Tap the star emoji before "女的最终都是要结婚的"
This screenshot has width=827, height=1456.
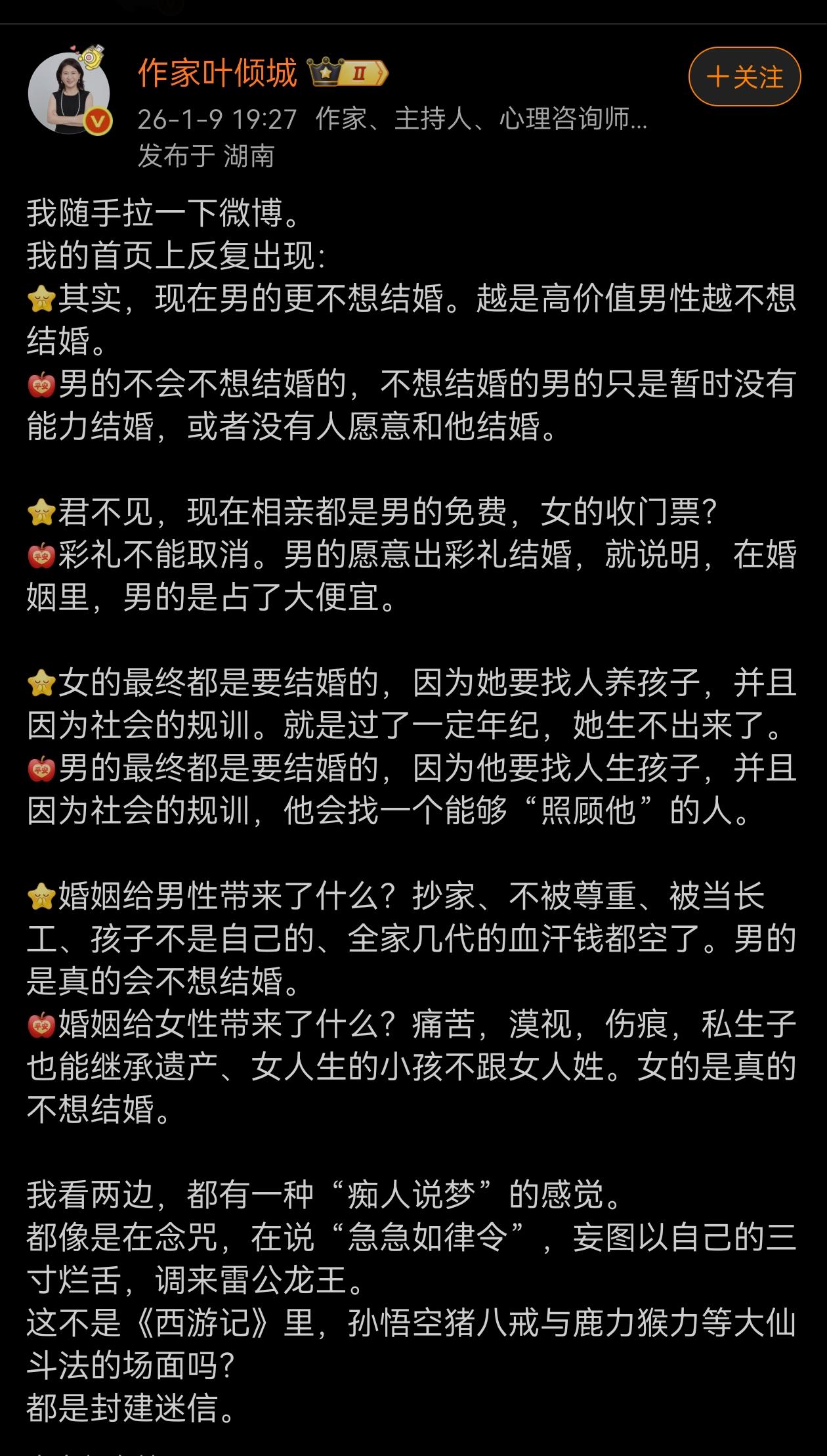(41, 684)
